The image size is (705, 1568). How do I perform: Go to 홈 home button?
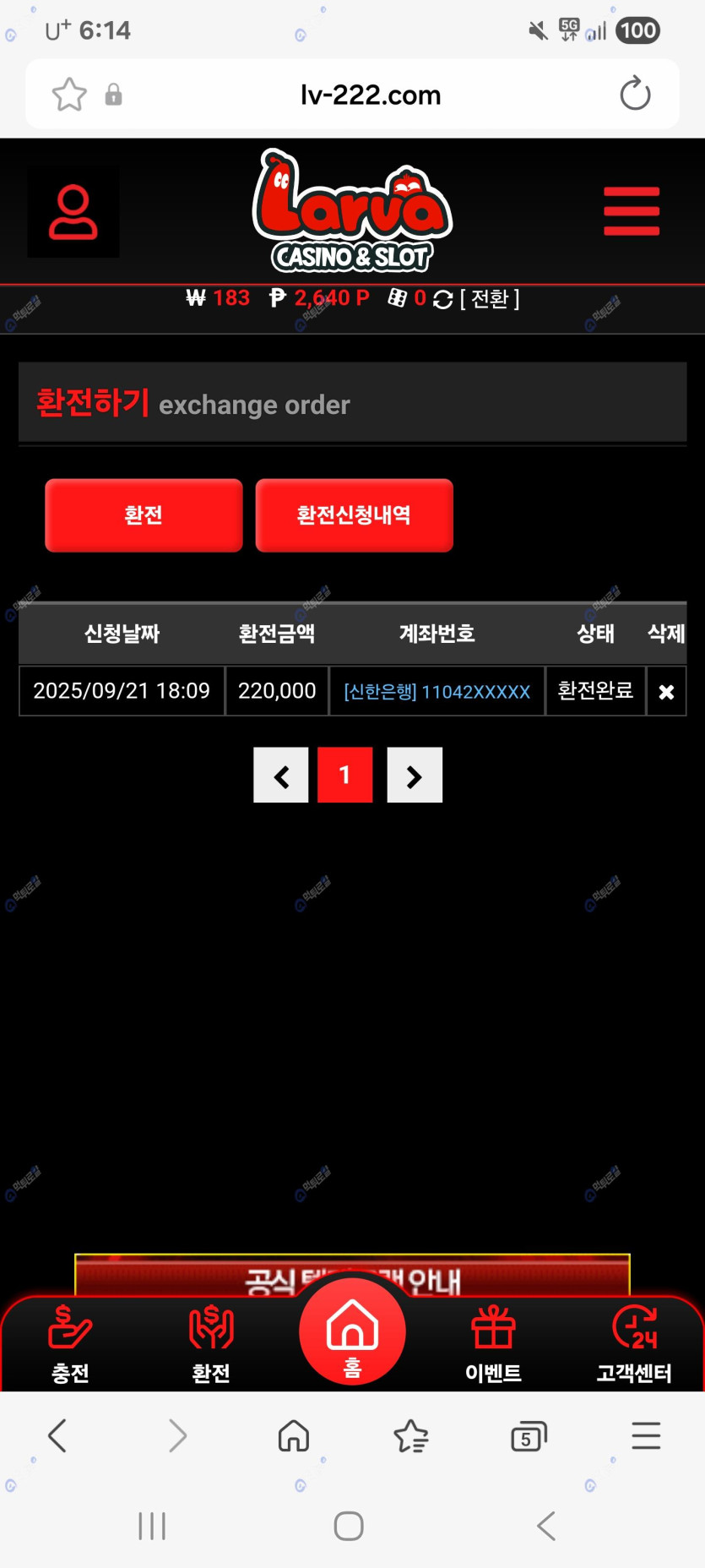[x=352, y=1333]
